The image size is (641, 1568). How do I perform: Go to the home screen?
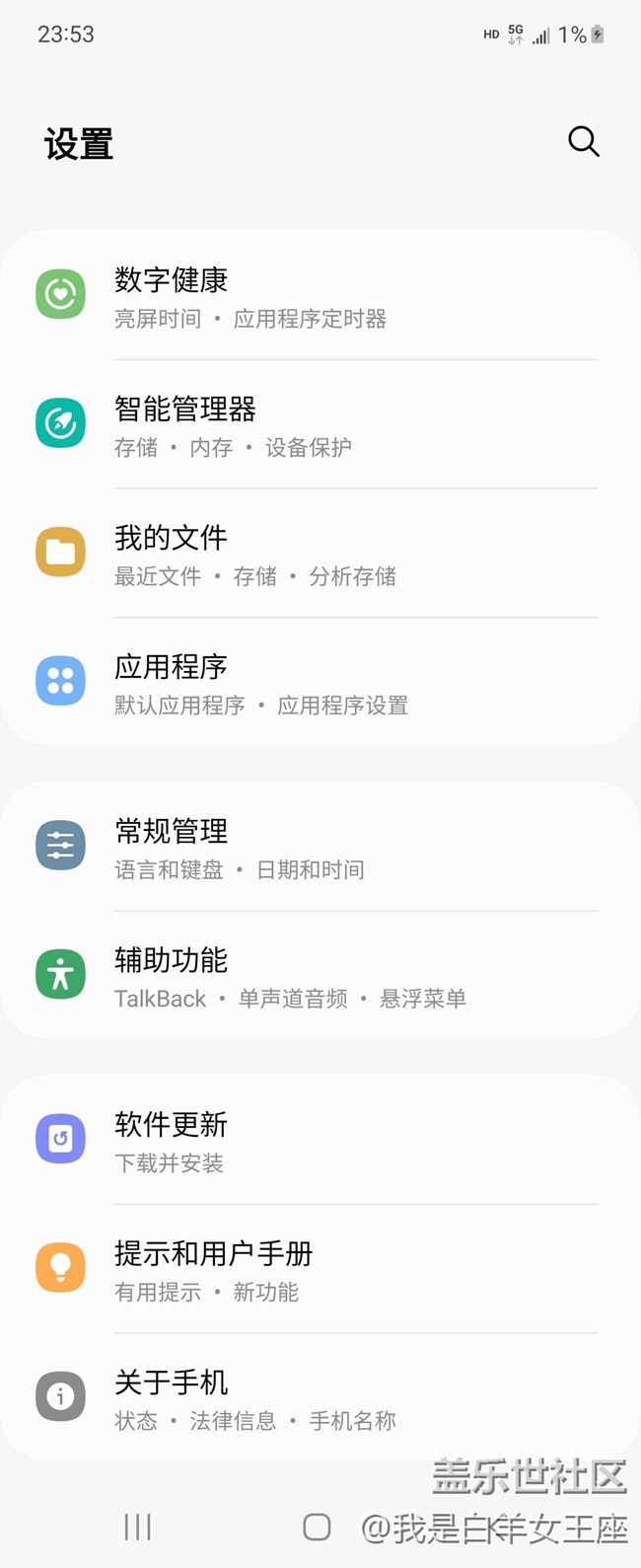[317, 1527]
